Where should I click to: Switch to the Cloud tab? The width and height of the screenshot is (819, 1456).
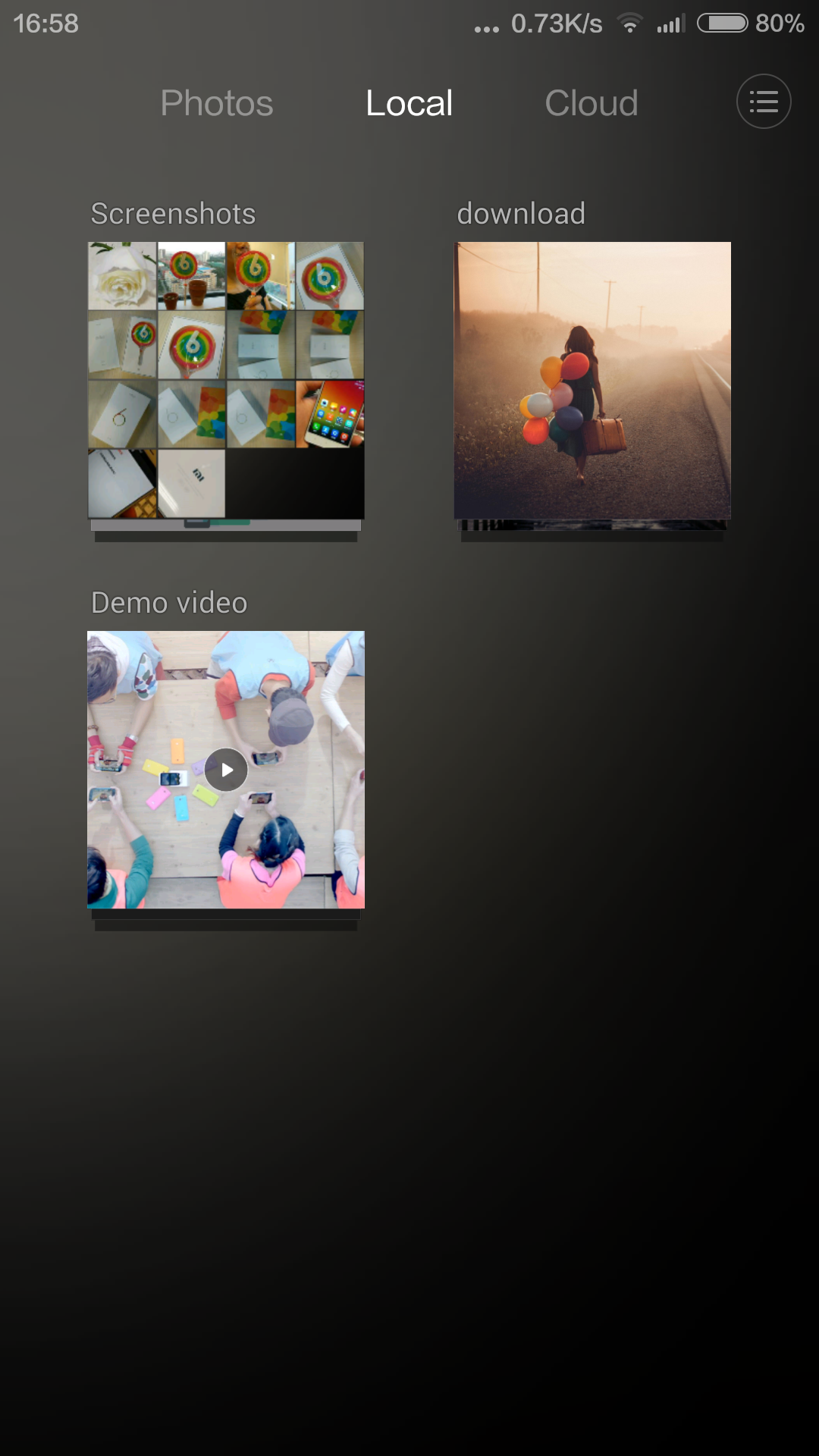tap(591, 103)
